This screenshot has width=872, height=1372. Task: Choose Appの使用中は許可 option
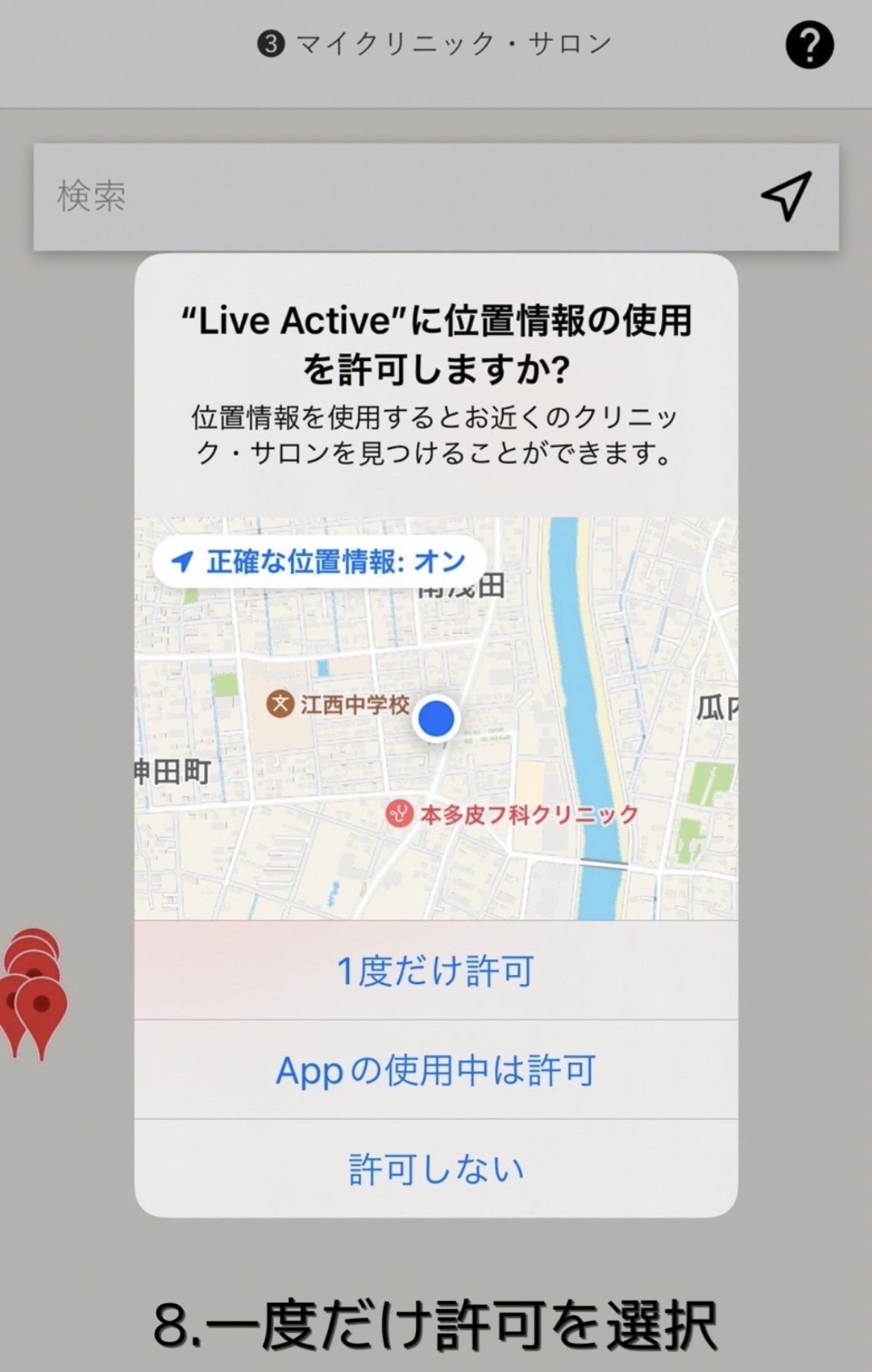click(x=436, y=1070)
